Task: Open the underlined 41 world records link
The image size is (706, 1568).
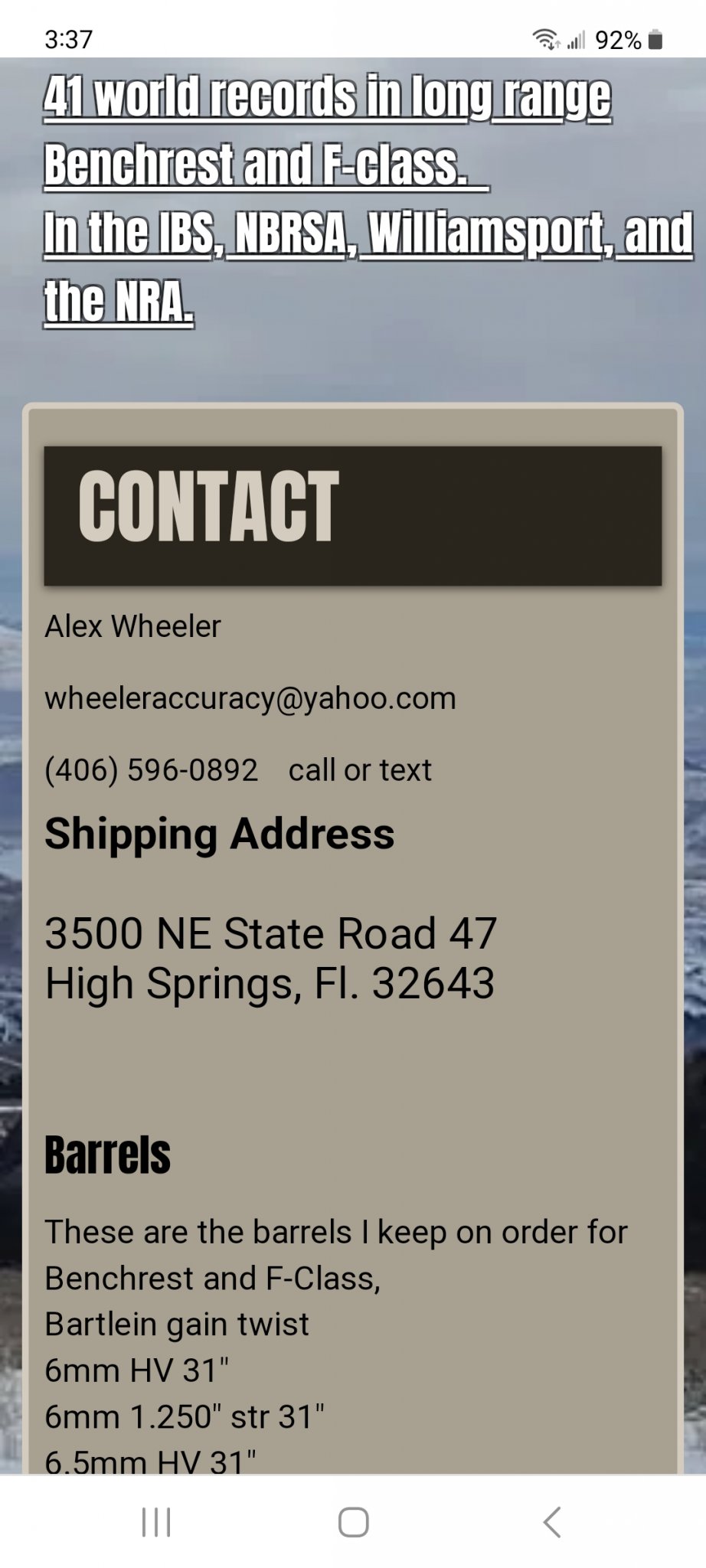Action: [x=328, y=100]
